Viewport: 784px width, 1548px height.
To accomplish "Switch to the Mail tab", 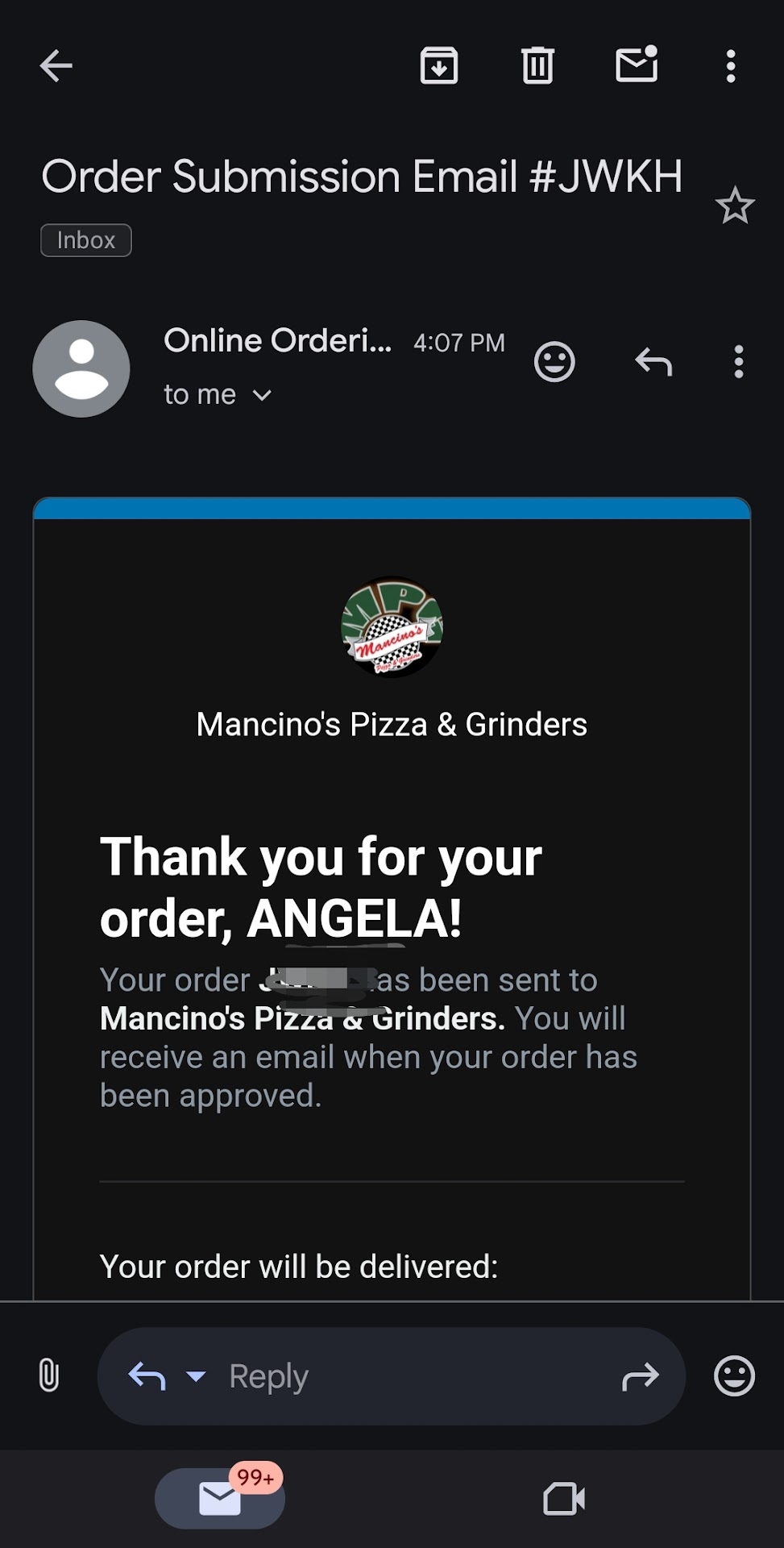I will [x=220, y=1499].
